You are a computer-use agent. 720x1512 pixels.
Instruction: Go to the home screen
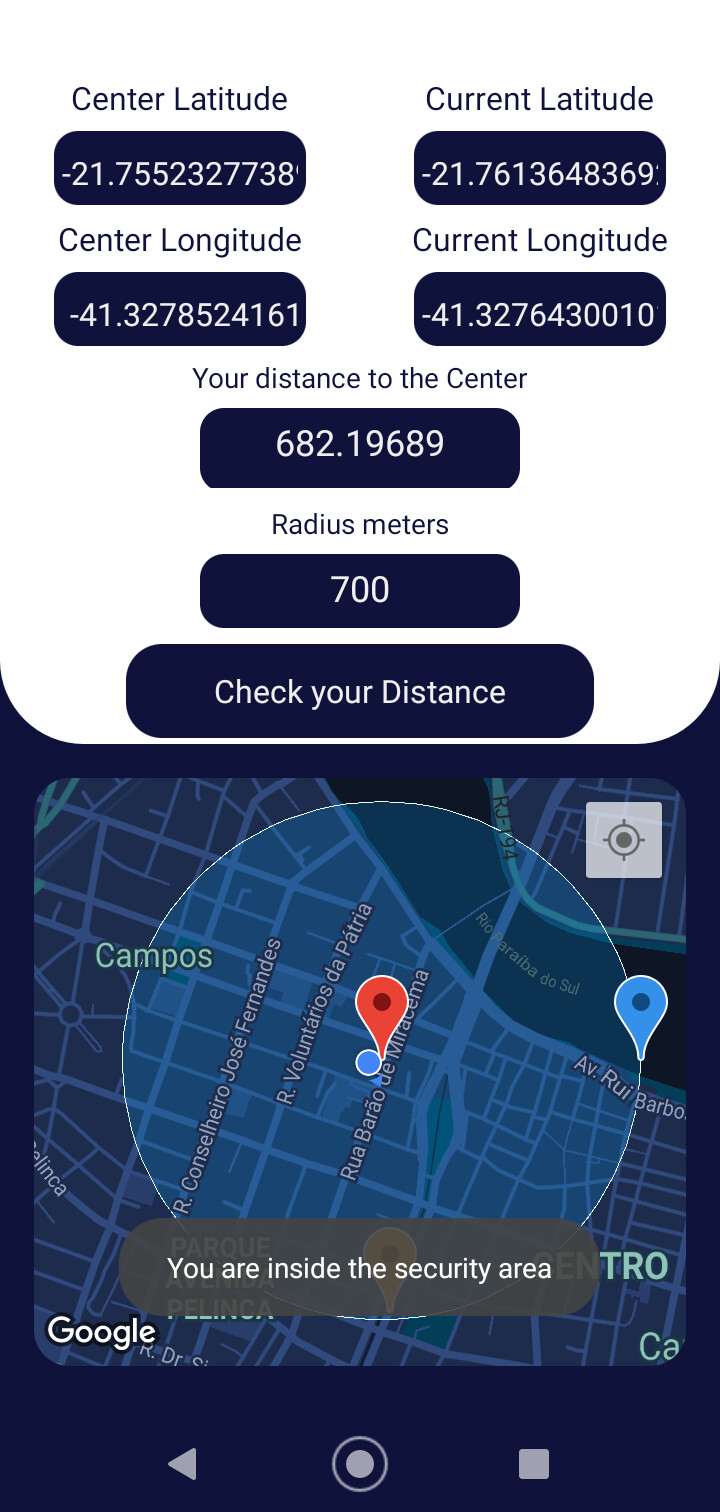tap(360, 1464)
